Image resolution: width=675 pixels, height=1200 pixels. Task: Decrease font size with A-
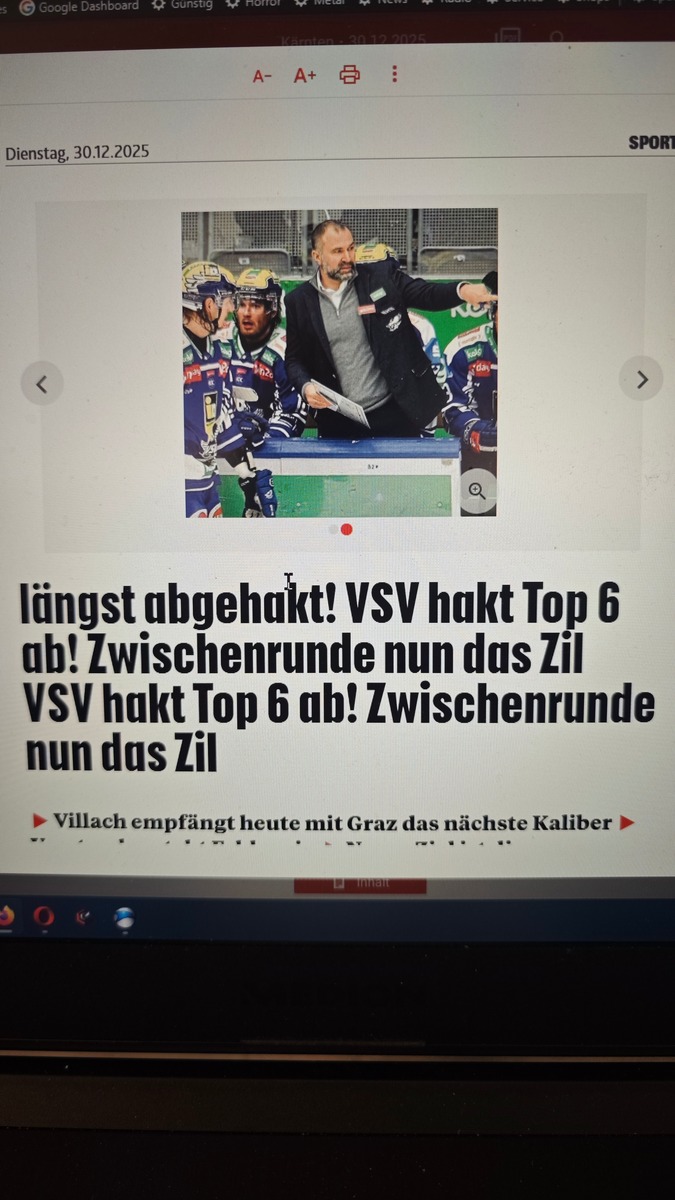[x=262, y=76]
